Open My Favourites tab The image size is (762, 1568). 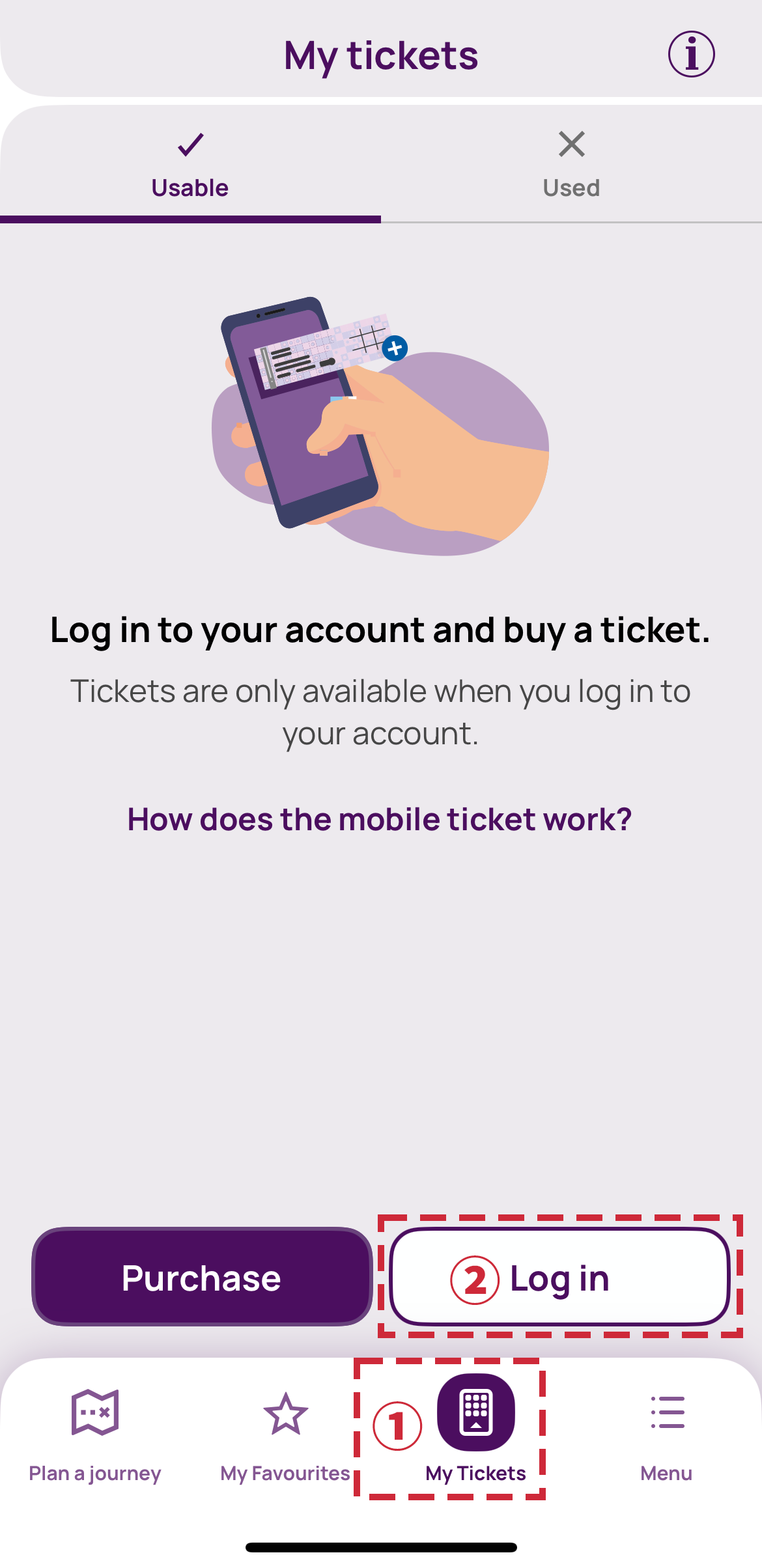(x=285, y=1434)
